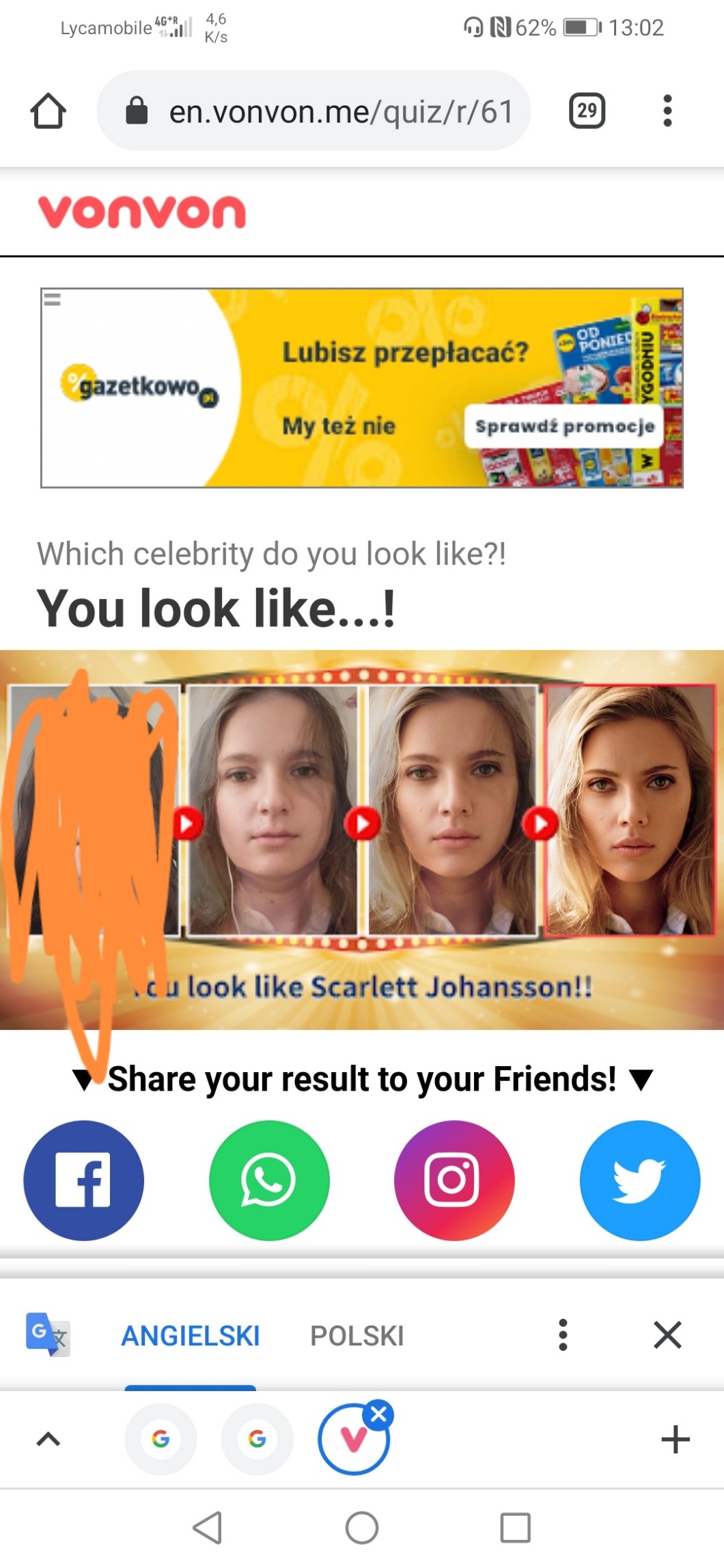Share result on Instagram
724x1568 pixels.
coord(454,1180)
